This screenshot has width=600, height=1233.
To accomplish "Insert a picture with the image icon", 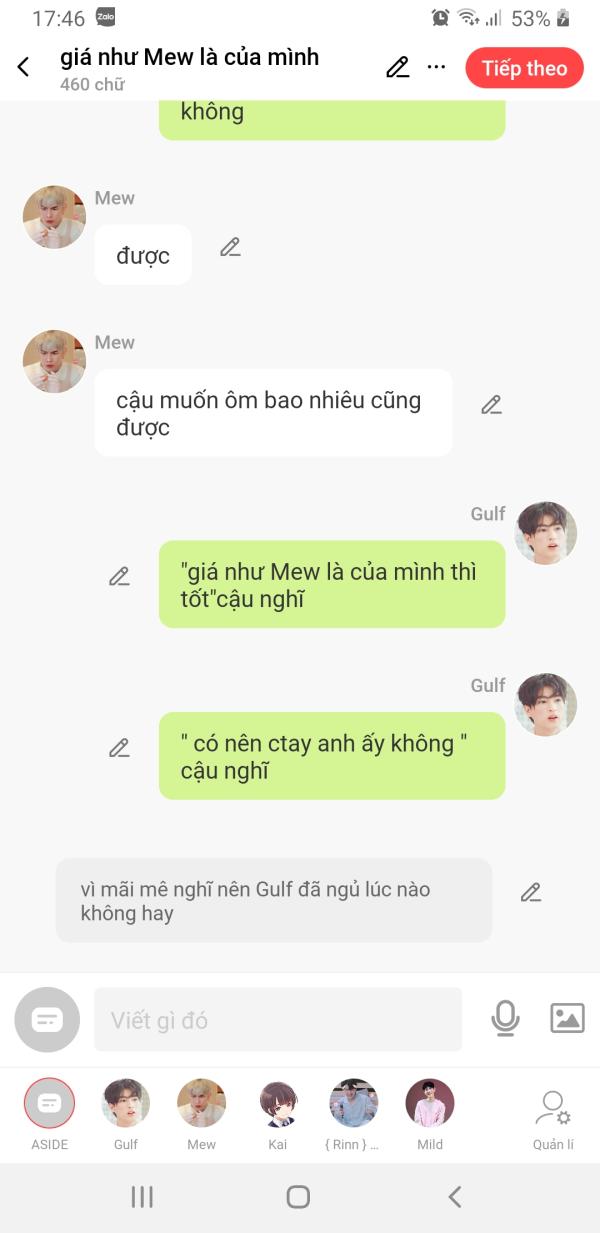I will pos(567,1018).
